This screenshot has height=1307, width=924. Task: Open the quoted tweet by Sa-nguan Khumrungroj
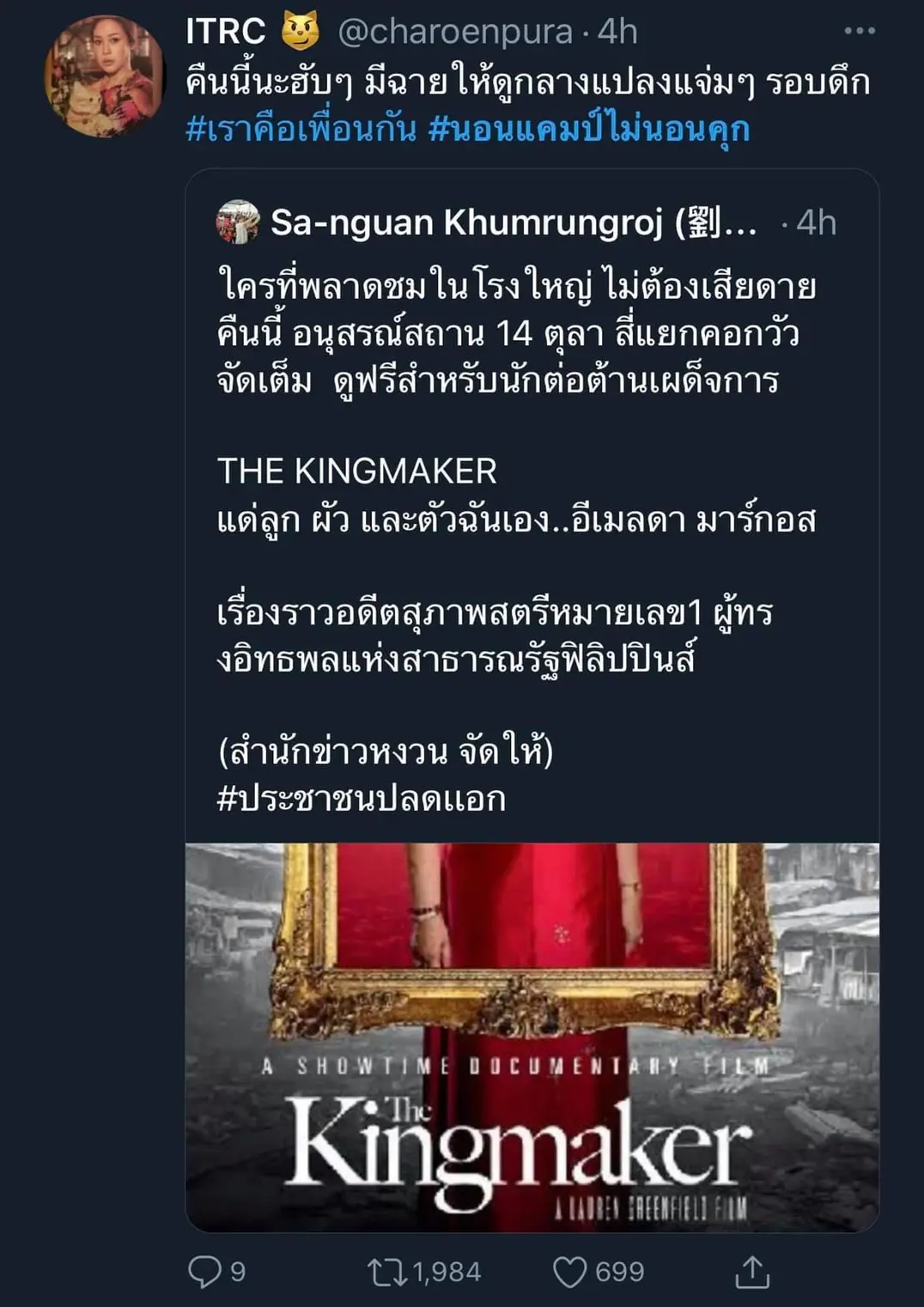click(x=515, y=515)
